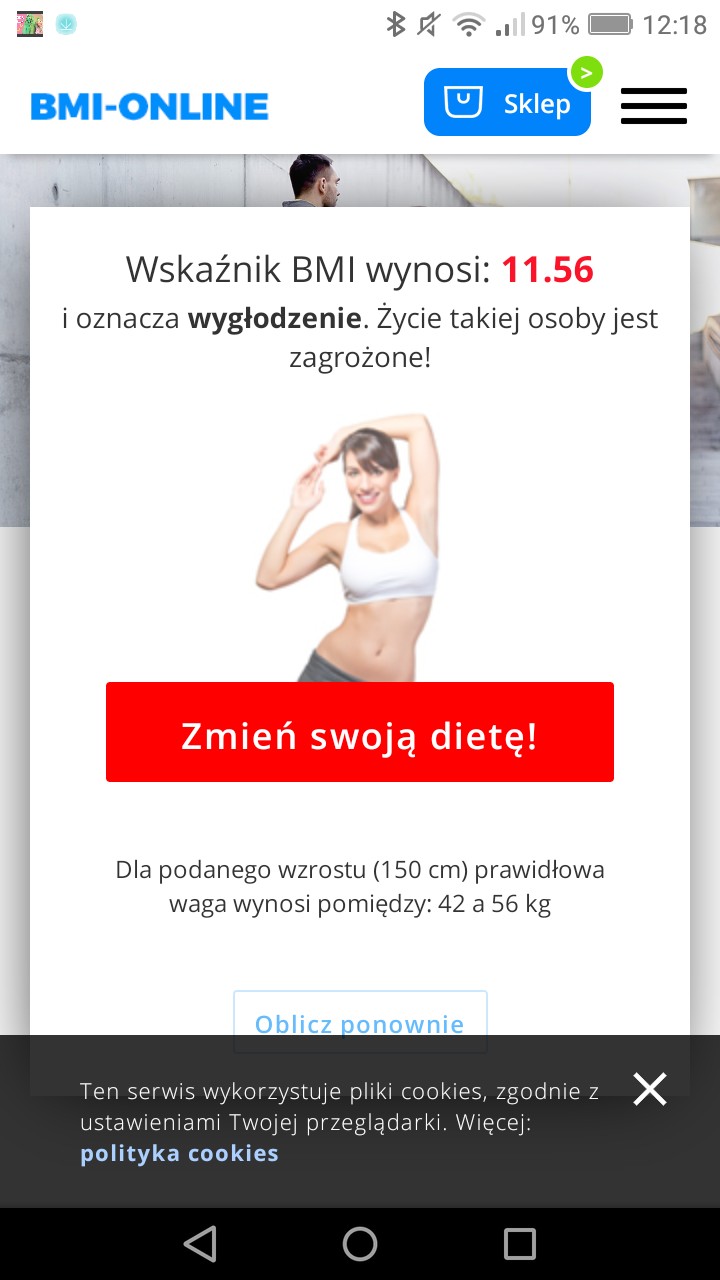Open the polityka cookies link

[179, 1153]
